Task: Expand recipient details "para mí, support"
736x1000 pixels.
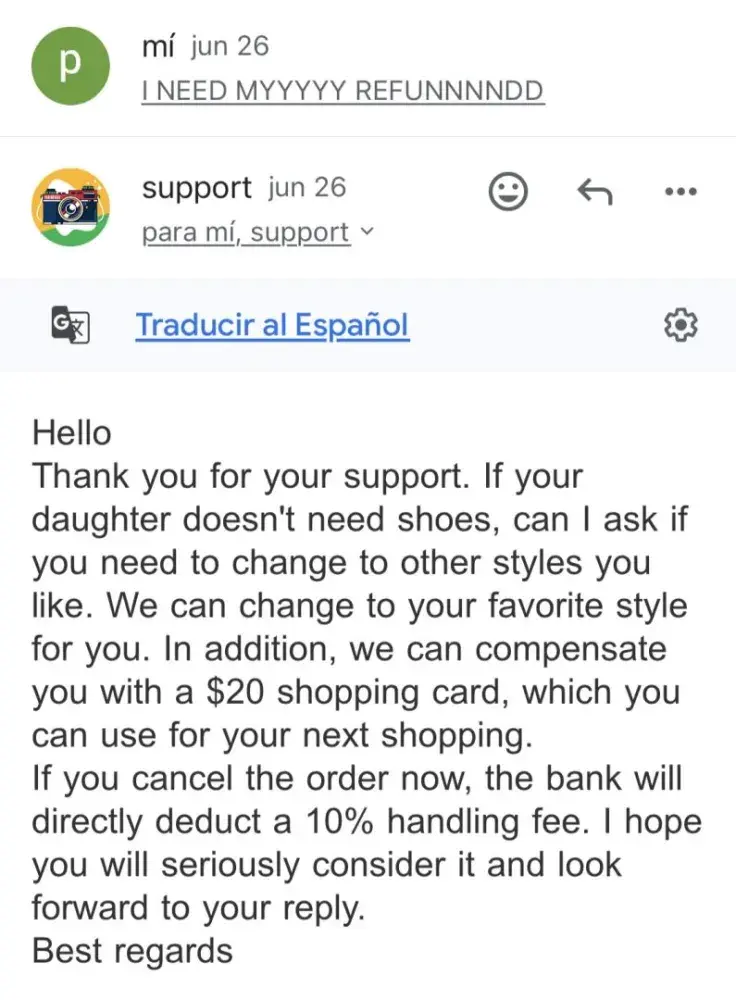Action: pyautogui.click(x=257, y=233)
